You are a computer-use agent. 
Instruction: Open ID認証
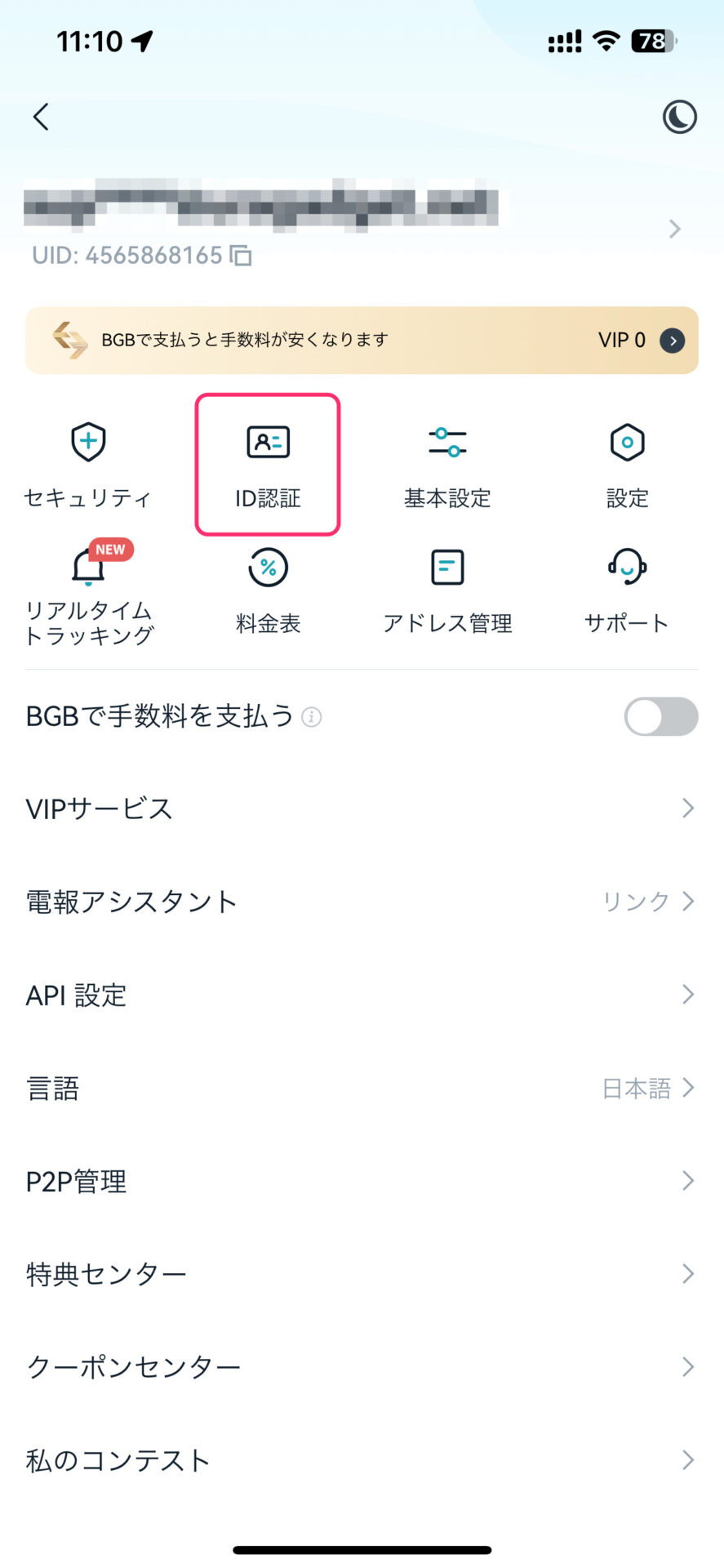click(x=268, y=465)
